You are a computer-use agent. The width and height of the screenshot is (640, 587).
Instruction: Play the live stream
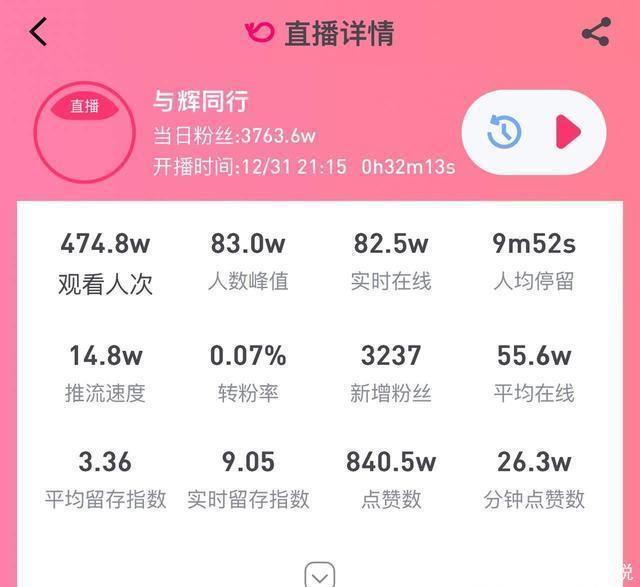pyautogui.click(x=568, y=132)
